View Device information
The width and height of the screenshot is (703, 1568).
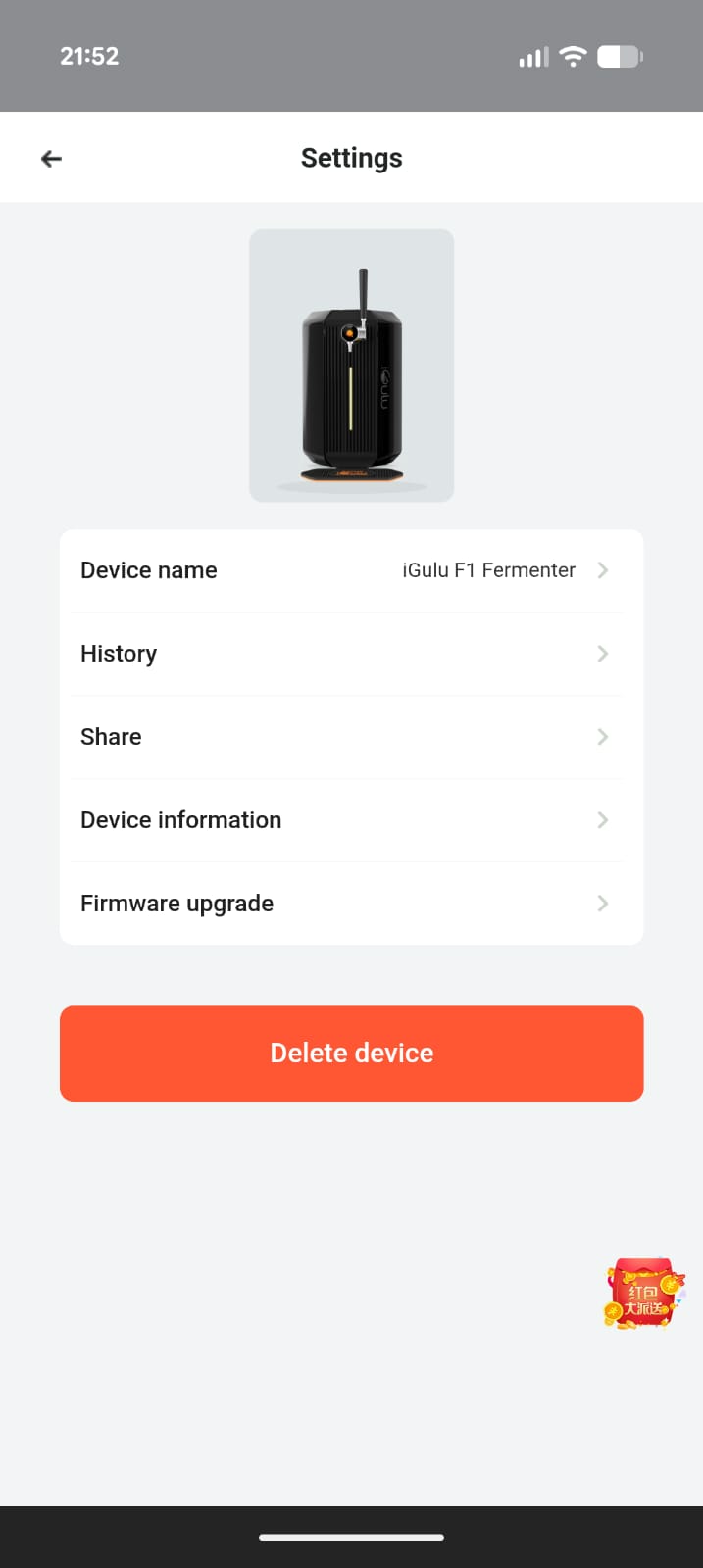tap(351, 820)
